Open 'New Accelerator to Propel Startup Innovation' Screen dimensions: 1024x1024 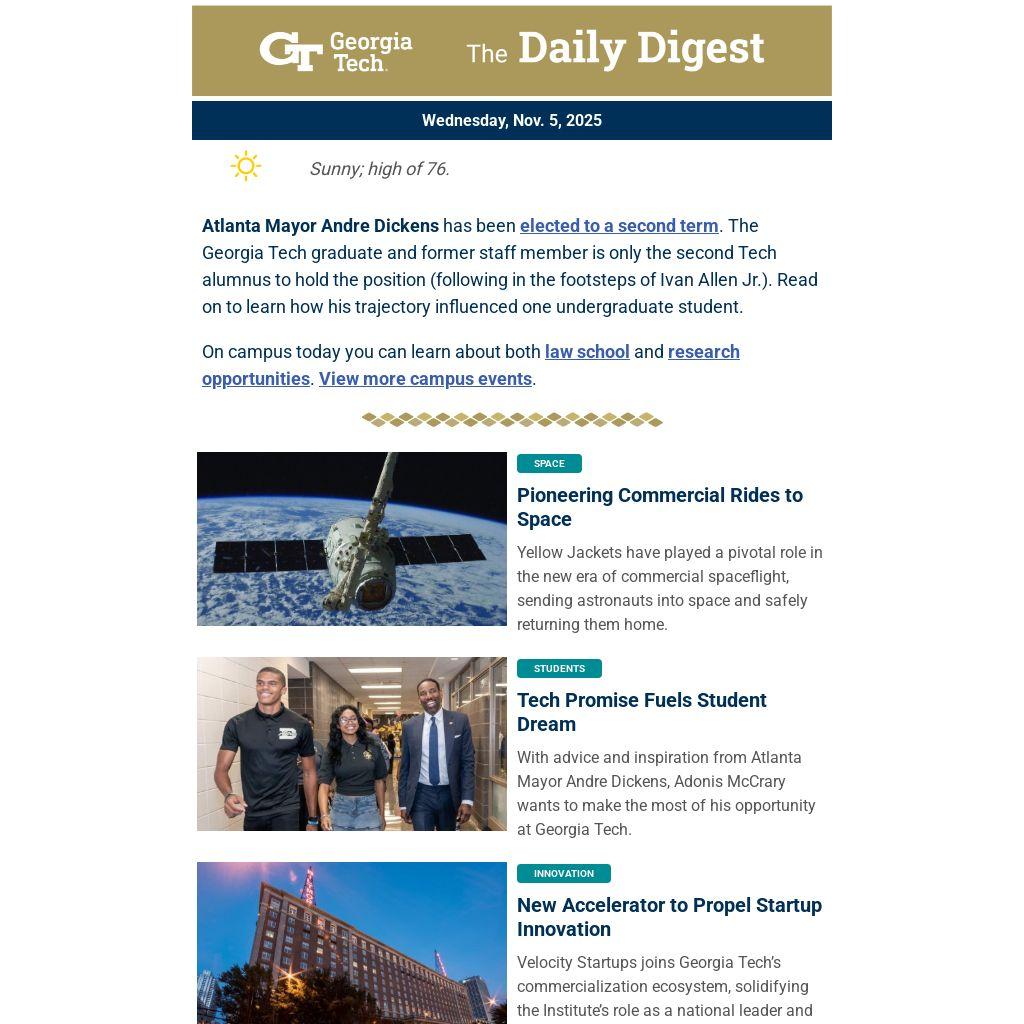(x=669, y=917)
